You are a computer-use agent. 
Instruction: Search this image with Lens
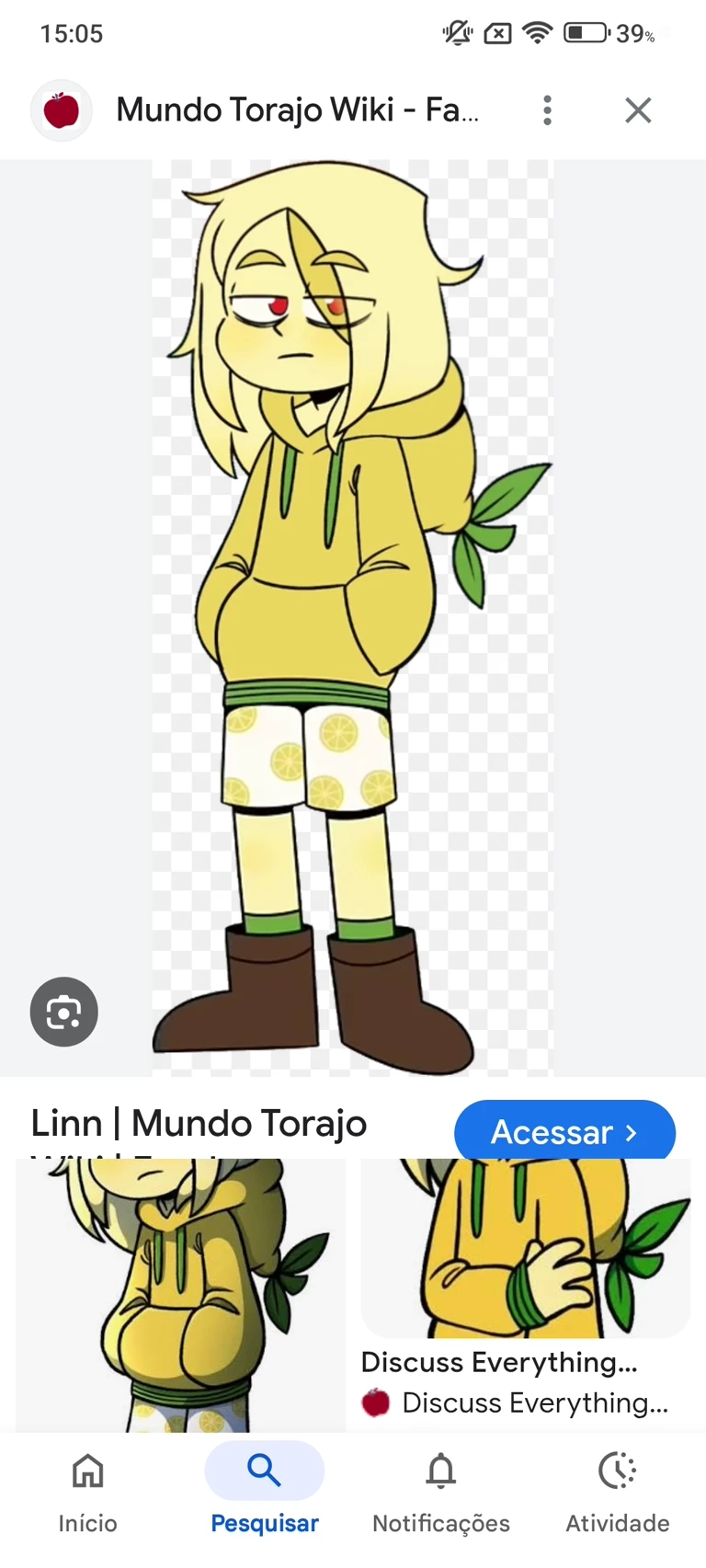pos(63,1012)
